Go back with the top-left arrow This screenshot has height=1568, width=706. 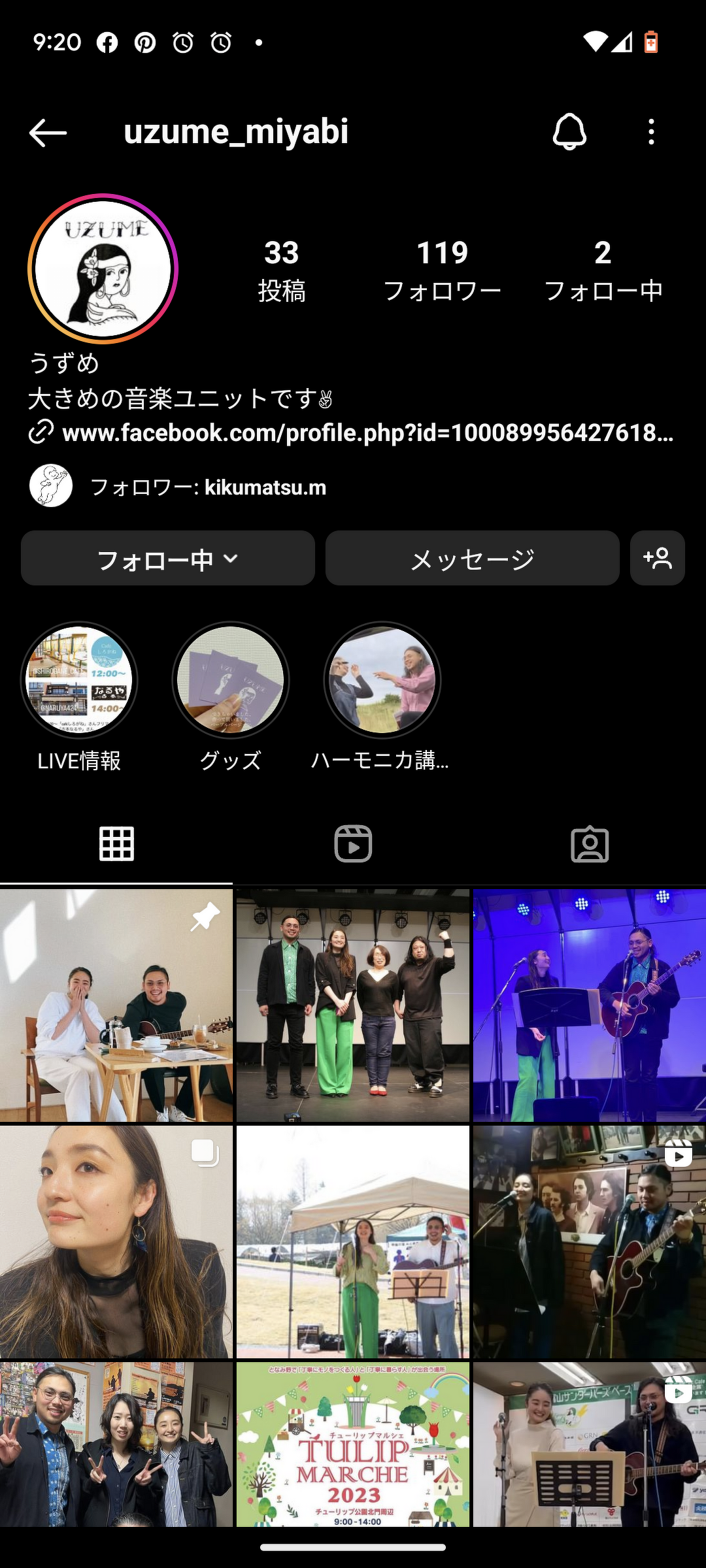coord(48,133)
